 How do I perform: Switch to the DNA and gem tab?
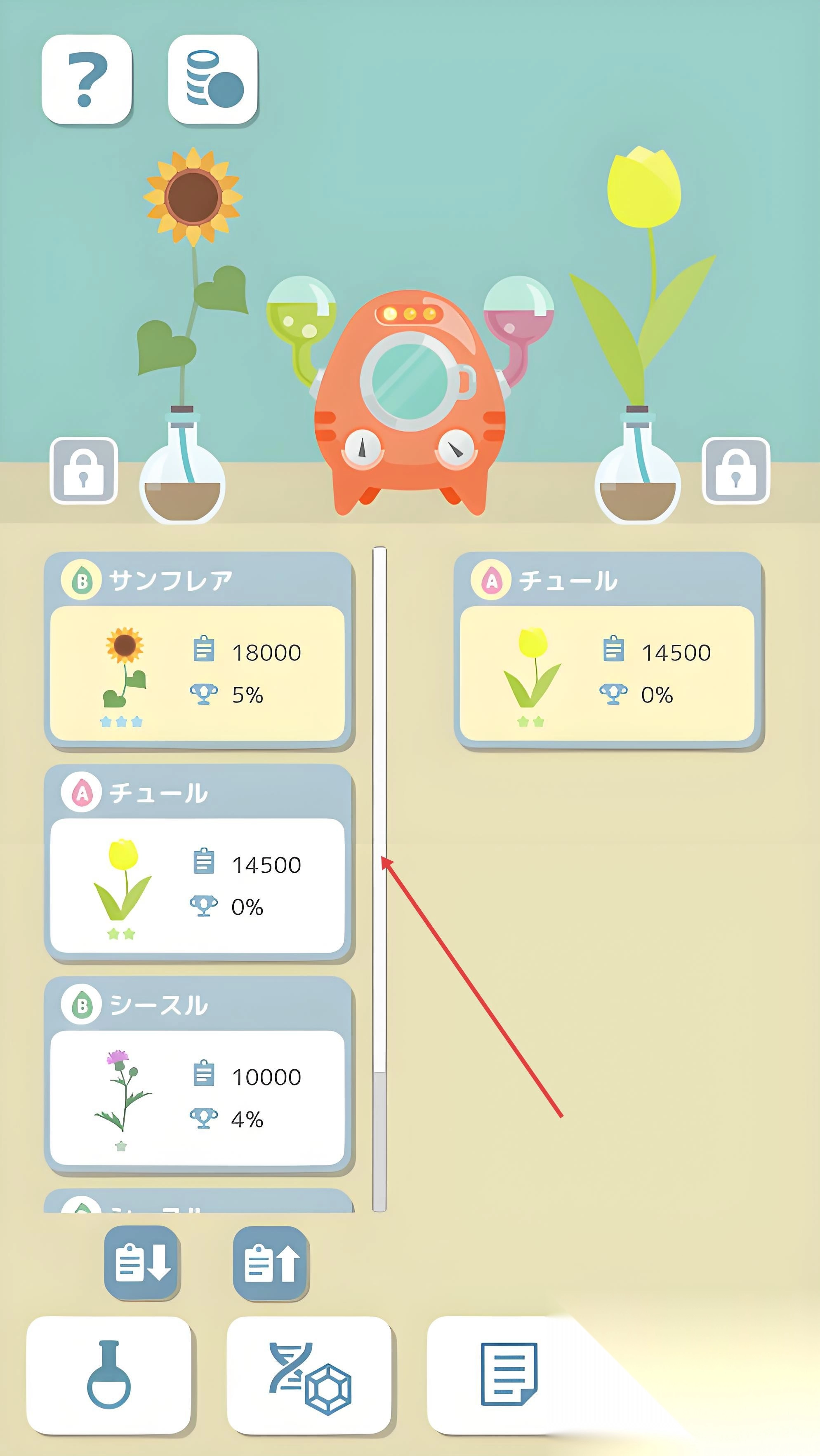309,1375
